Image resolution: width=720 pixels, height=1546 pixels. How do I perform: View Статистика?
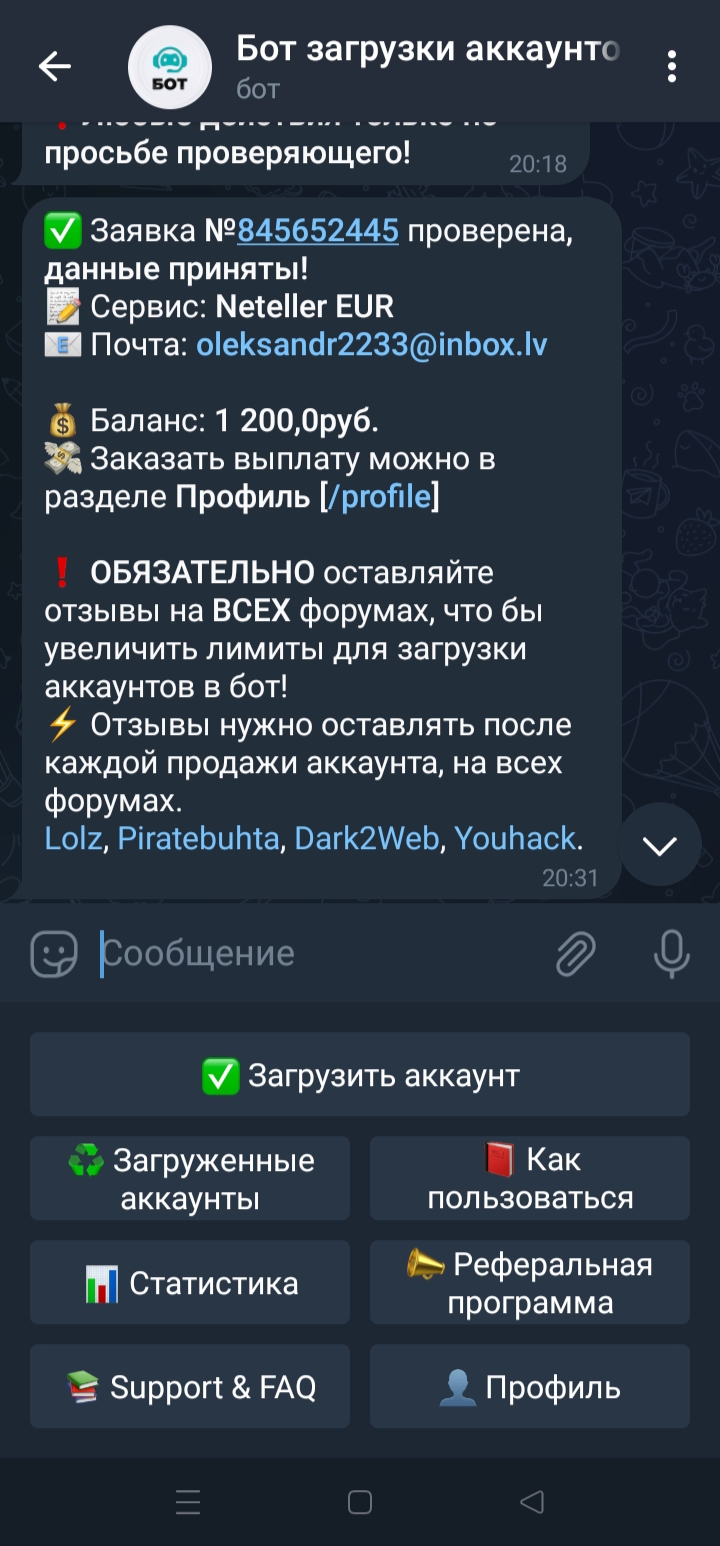[x=190, y=1283]
